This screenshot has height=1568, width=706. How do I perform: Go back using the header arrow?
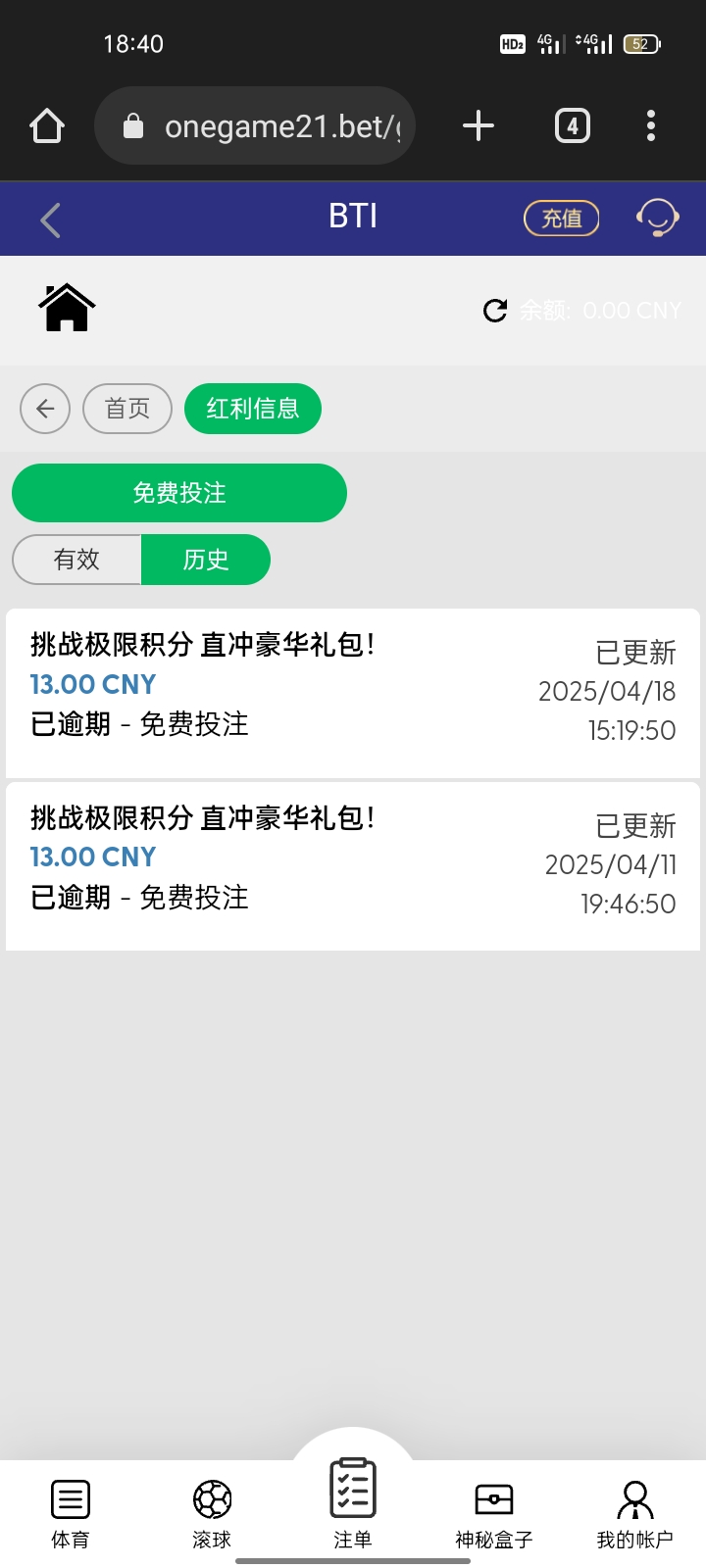49,218
